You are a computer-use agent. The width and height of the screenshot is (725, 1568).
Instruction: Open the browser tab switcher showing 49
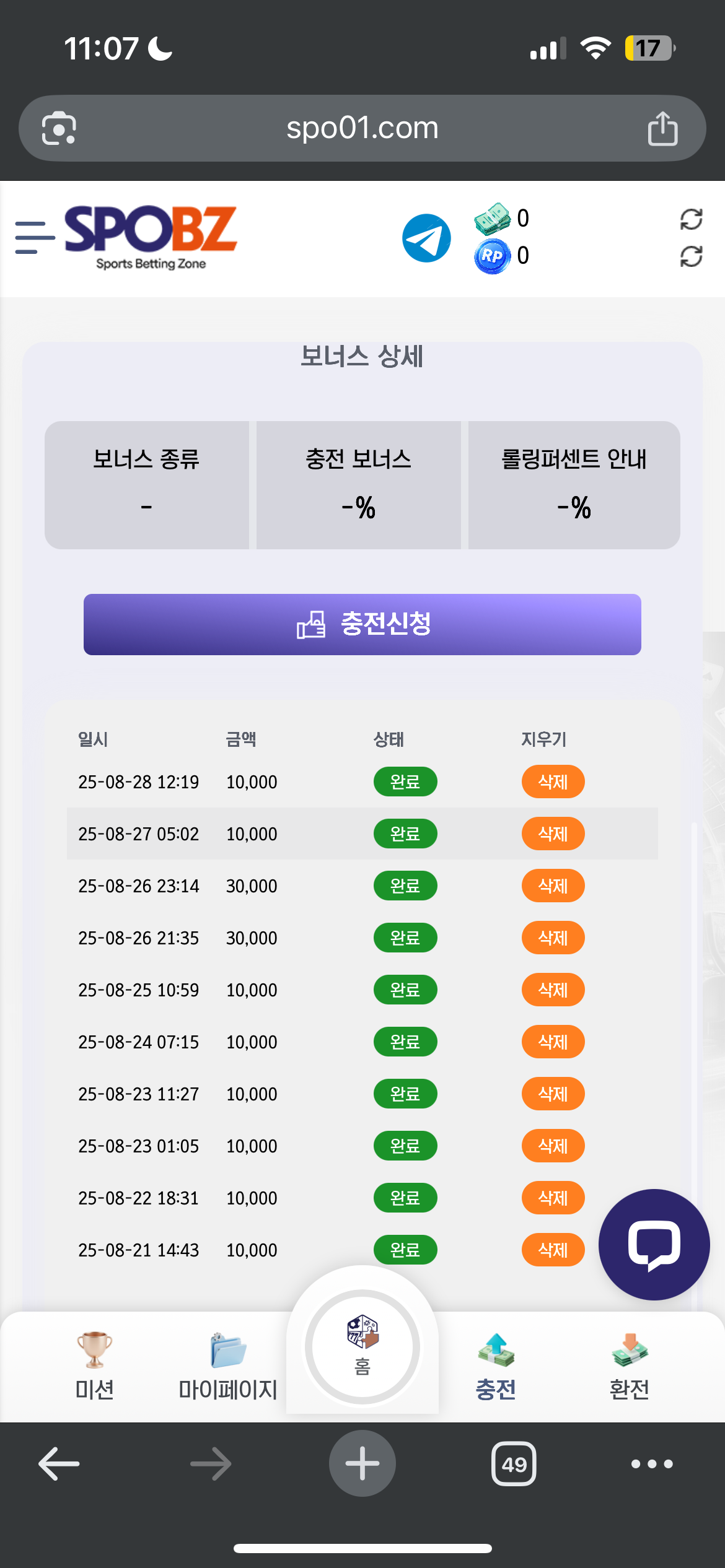[x=514, y=1463]
